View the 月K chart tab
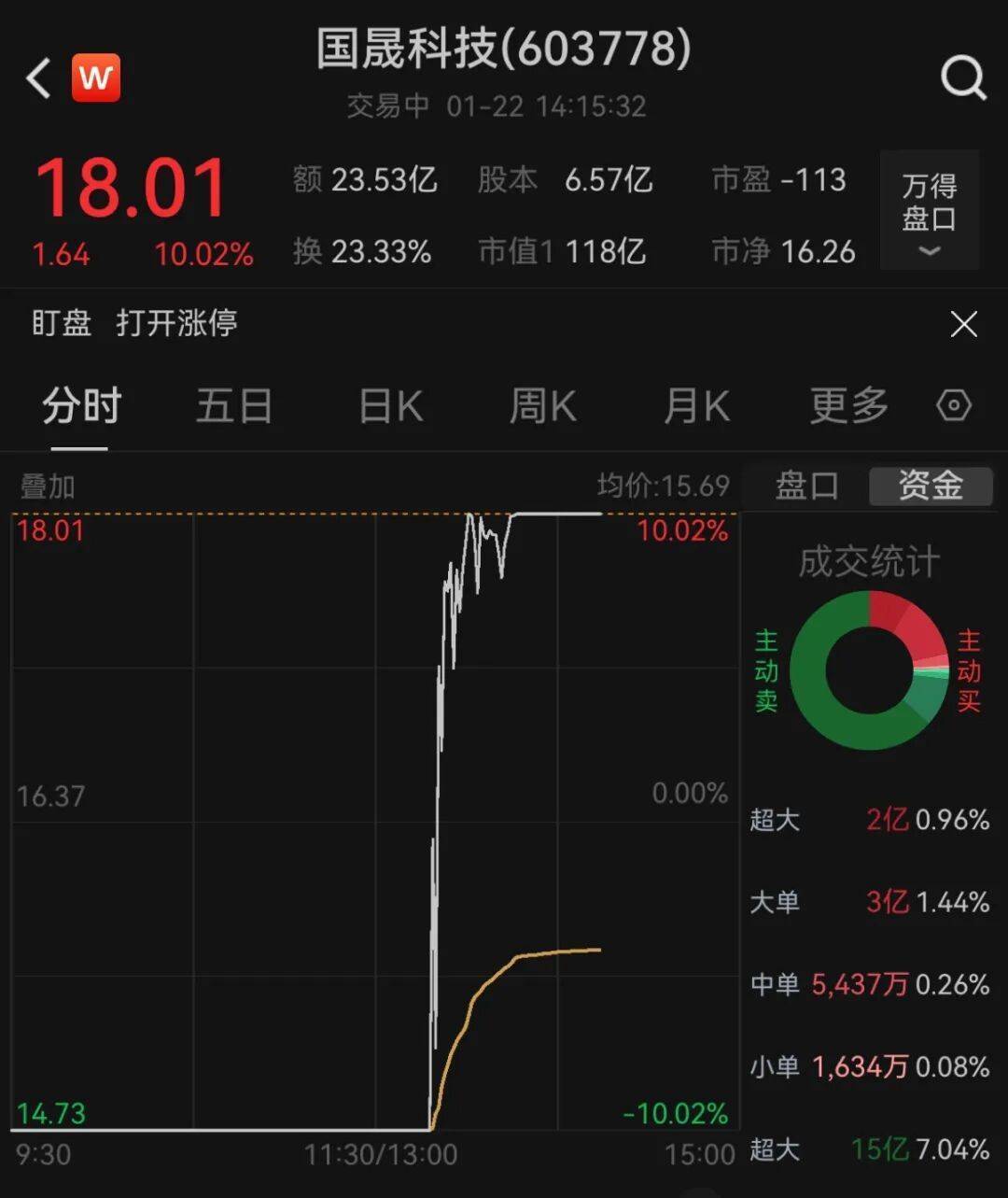This screenshot has width=1008, height=1198. point(695,406)
